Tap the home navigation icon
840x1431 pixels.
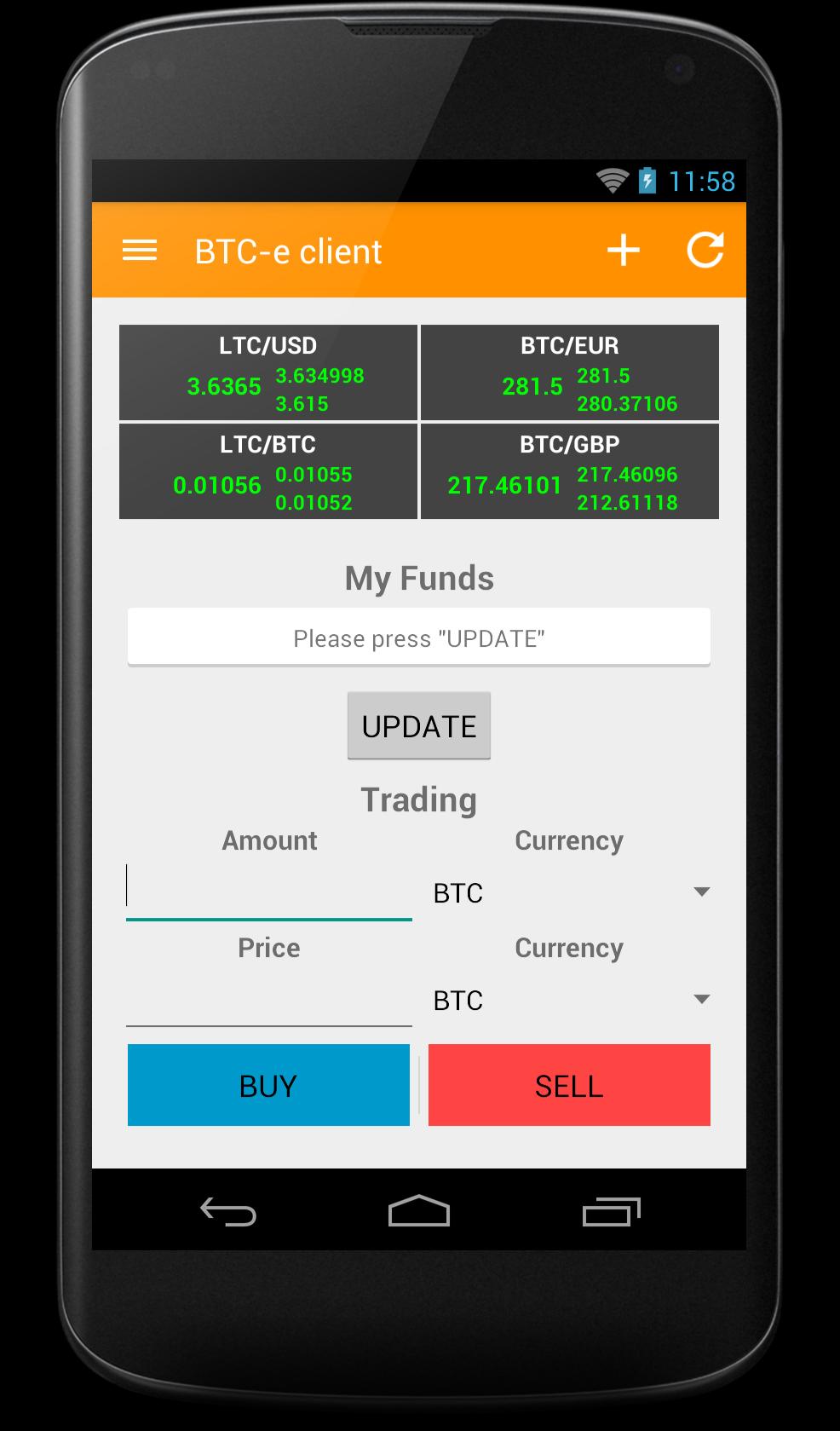point(419,1211)
